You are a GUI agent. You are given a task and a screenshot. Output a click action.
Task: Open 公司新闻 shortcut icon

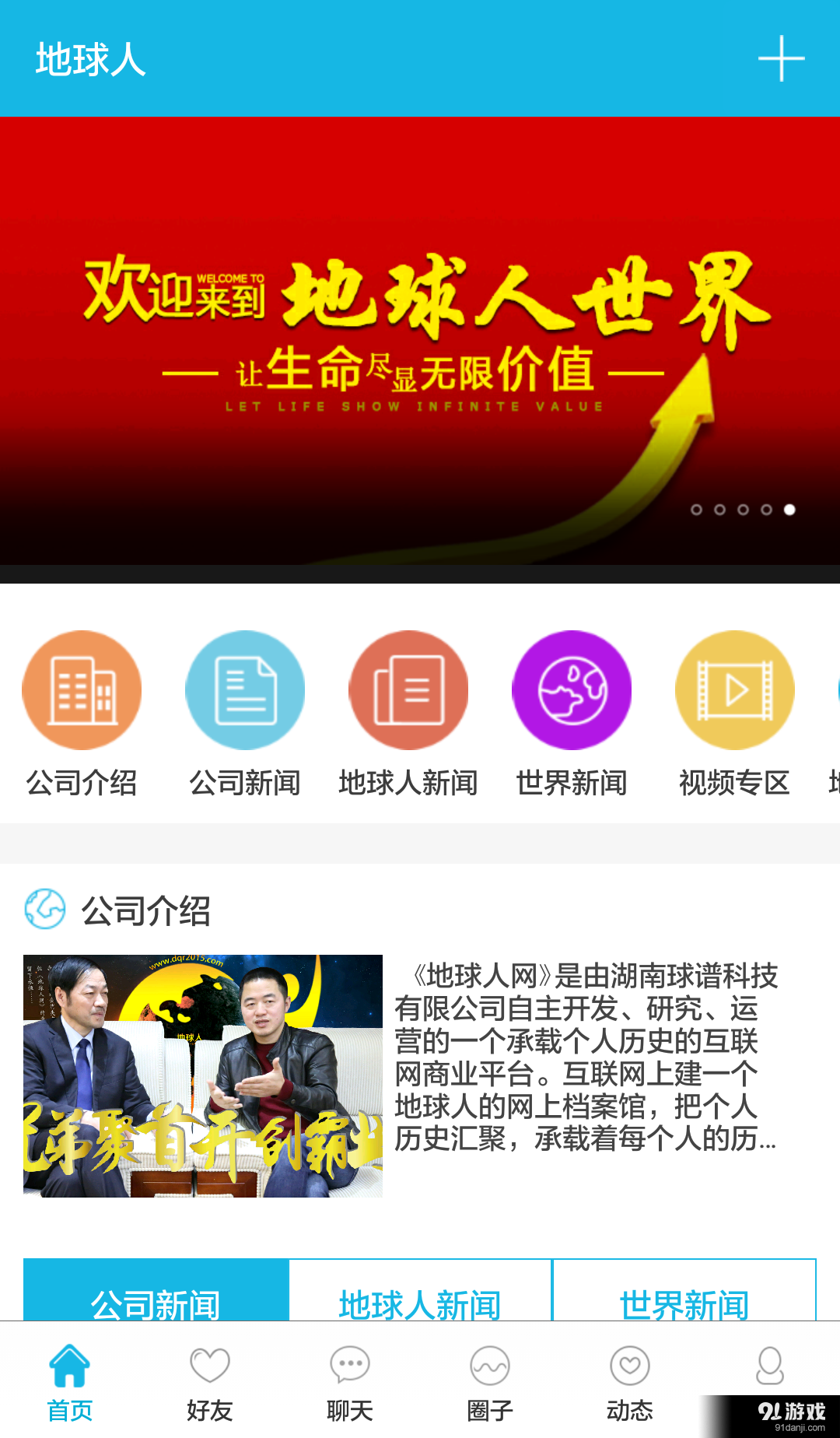click(x=245, y=690)
